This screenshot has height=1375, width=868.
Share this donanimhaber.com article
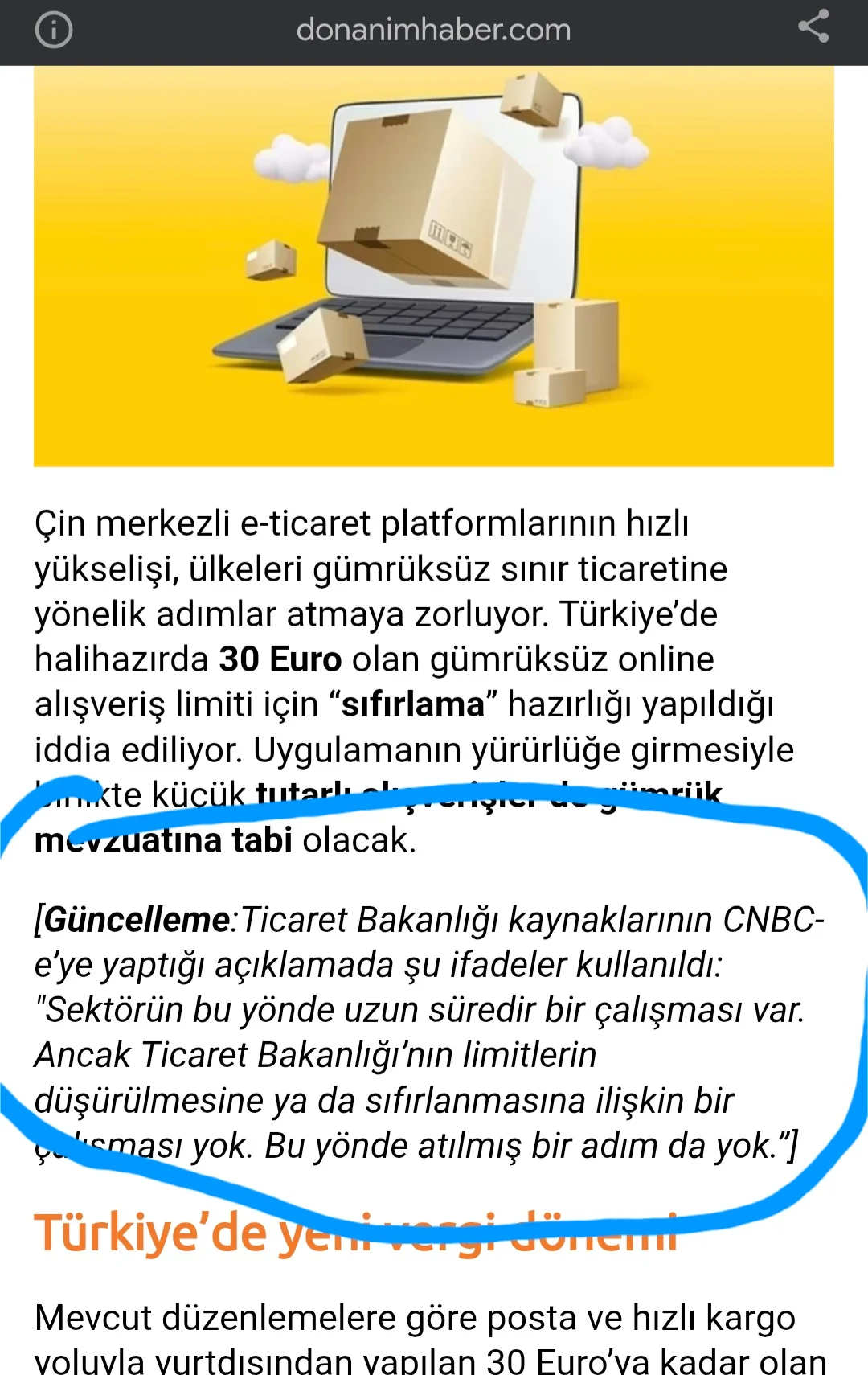813,27
